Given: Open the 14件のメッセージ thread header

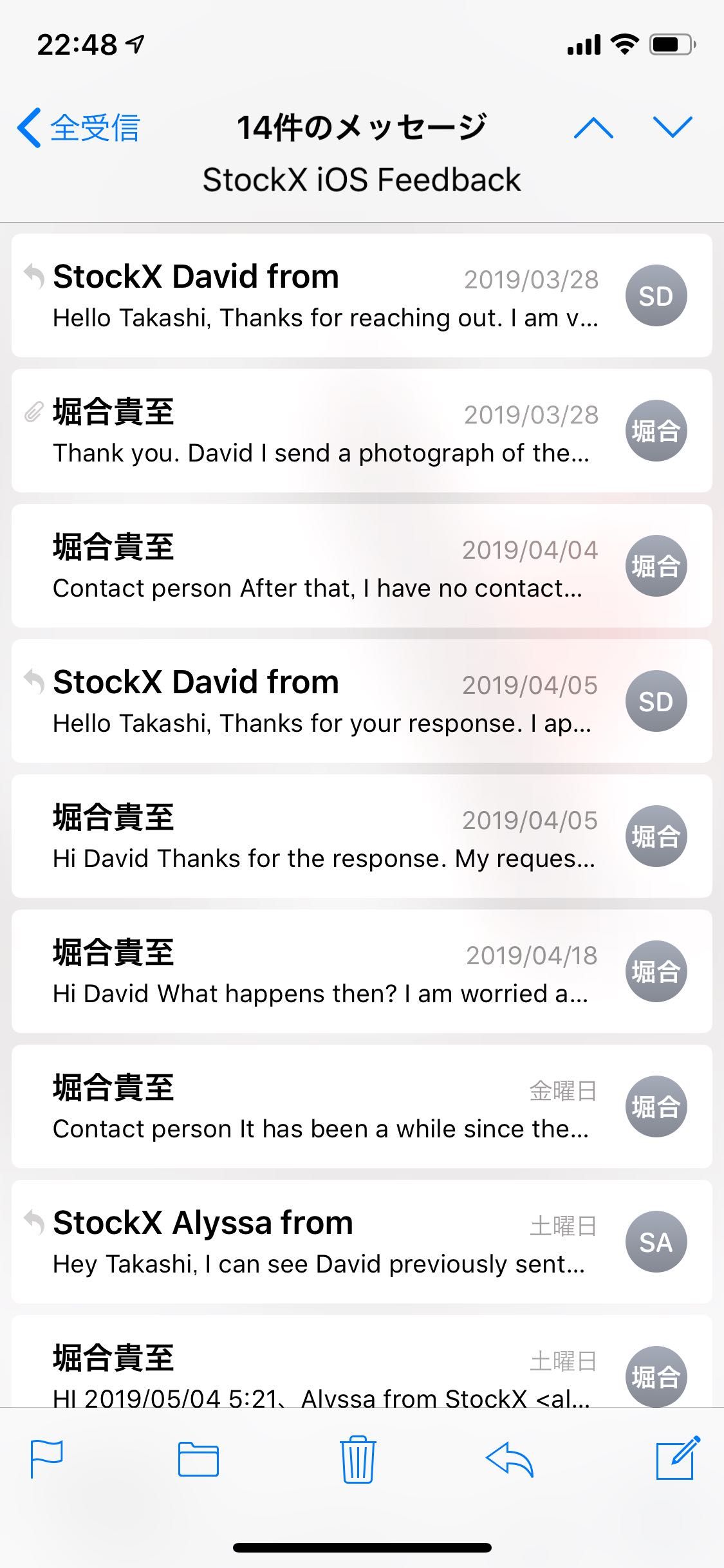Looking at the screenshot, I should pyautogui.click(x=362, y=127).
